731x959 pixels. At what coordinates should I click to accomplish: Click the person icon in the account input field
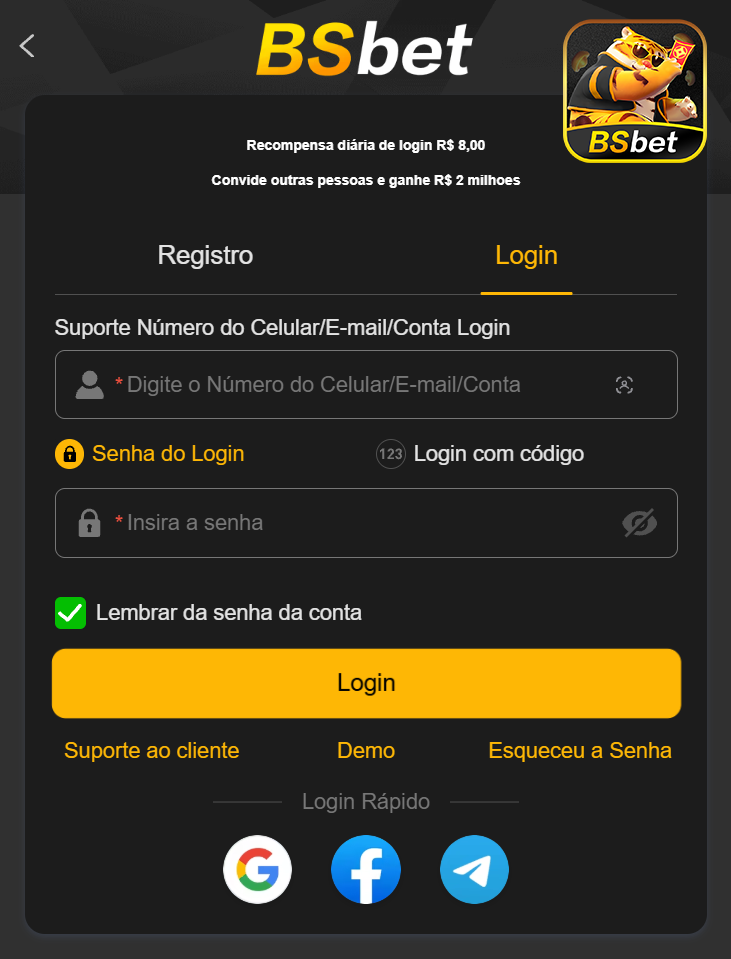point(91,384)
